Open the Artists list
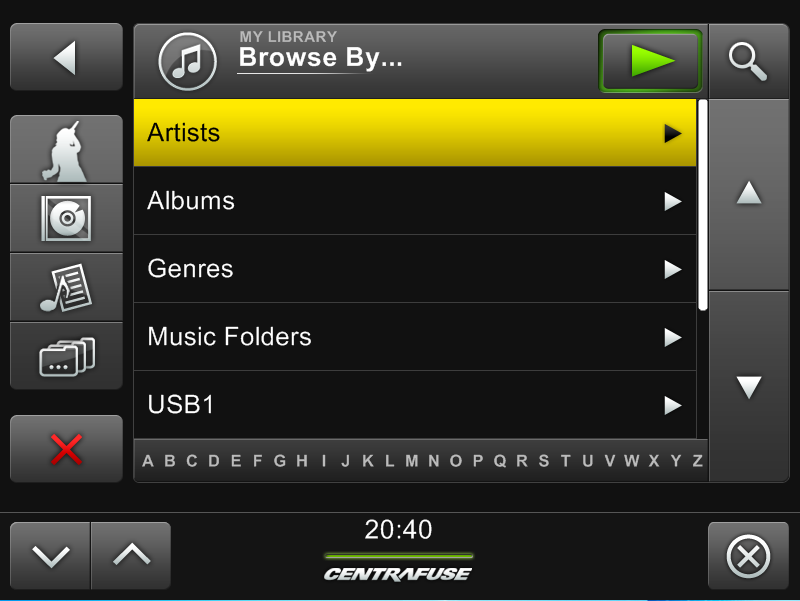 click(x=415, y=133)
